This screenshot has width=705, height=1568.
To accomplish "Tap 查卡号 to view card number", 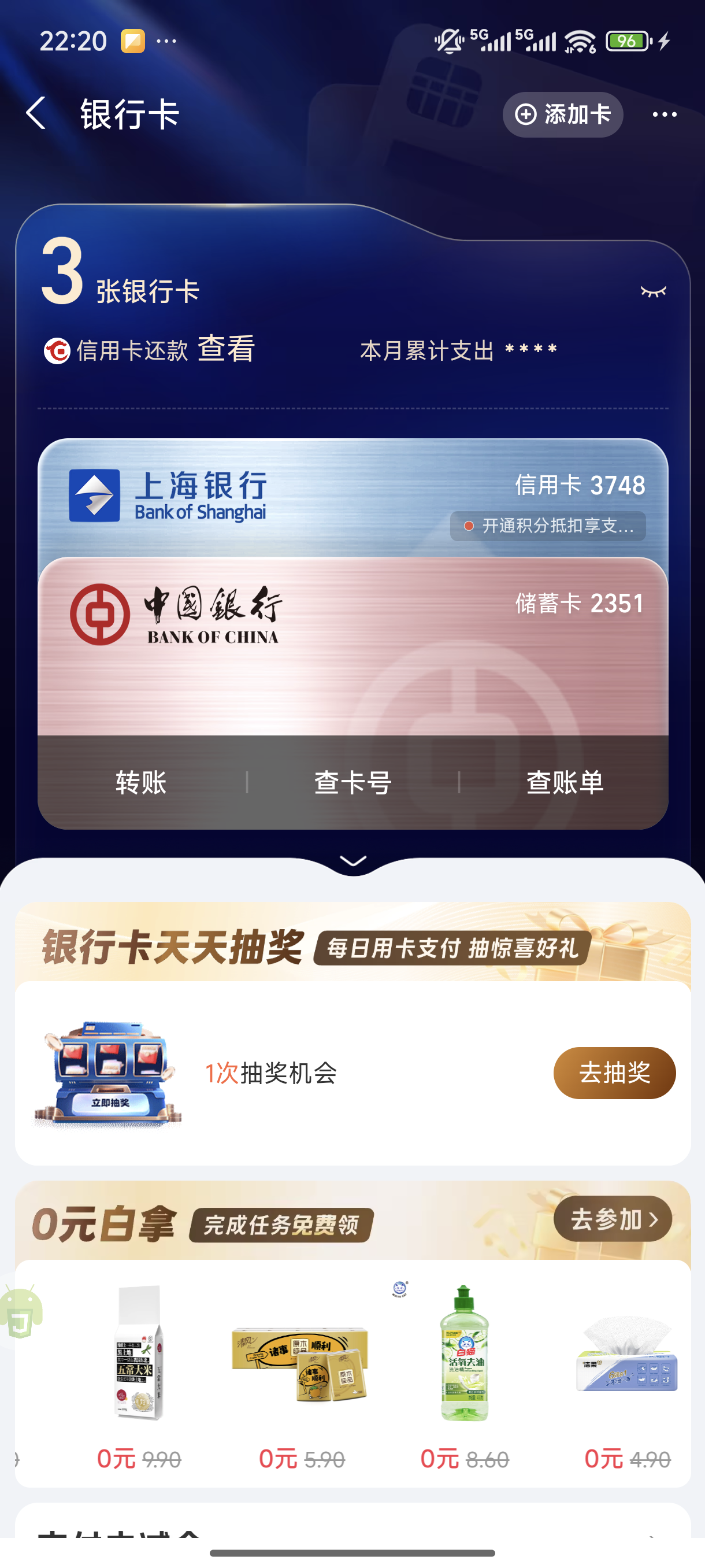I will 353,782.
